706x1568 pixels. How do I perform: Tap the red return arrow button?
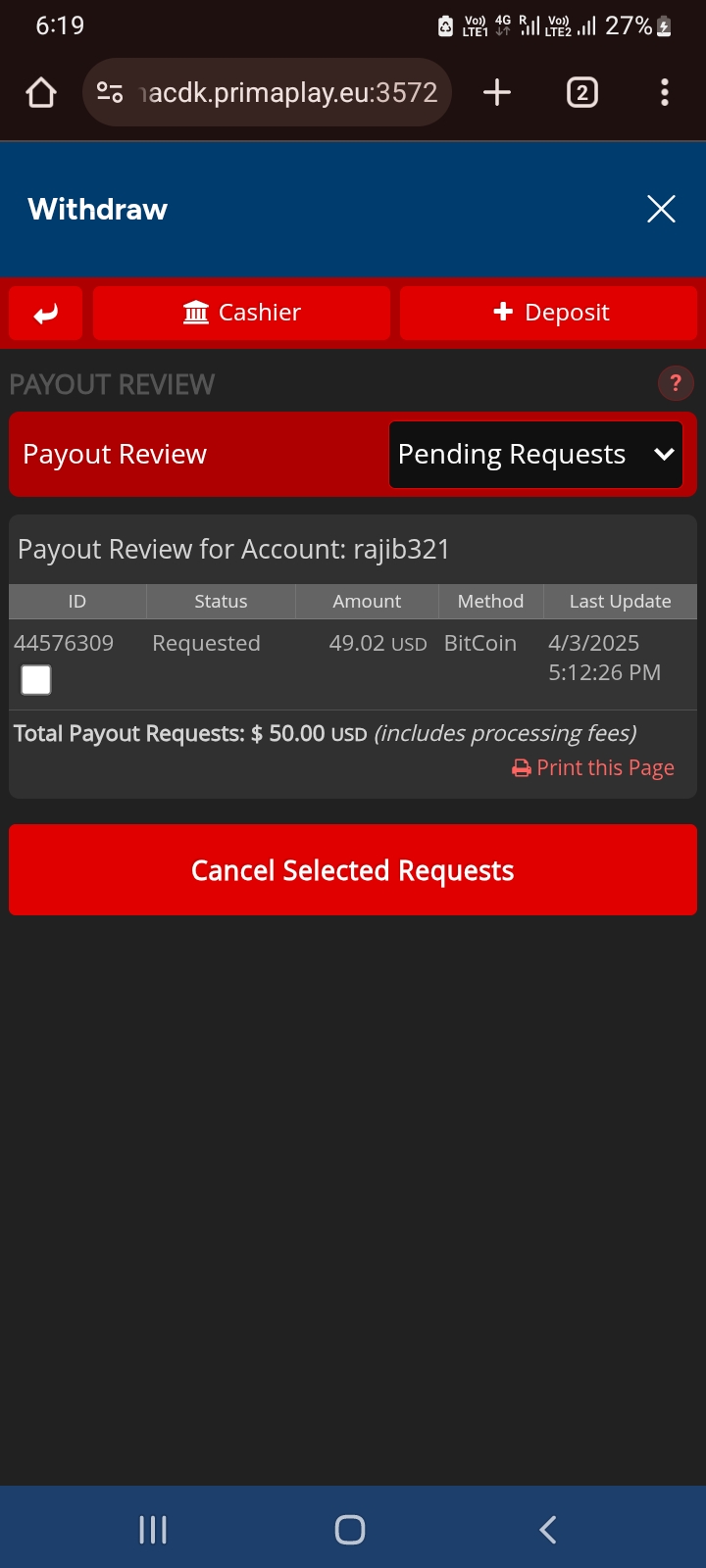[x=46, y=314]
